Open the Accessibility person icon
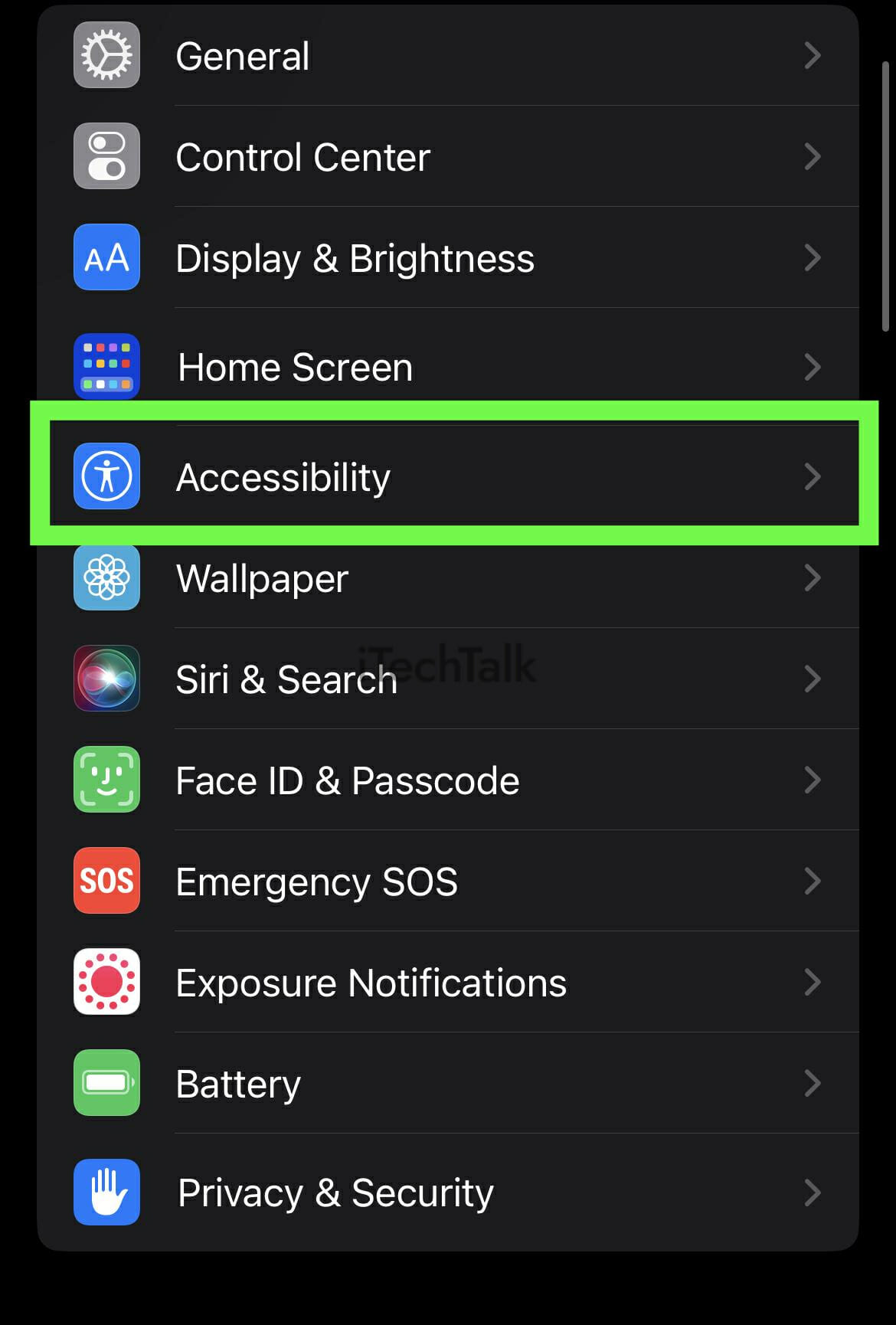 tap(106, 476)
